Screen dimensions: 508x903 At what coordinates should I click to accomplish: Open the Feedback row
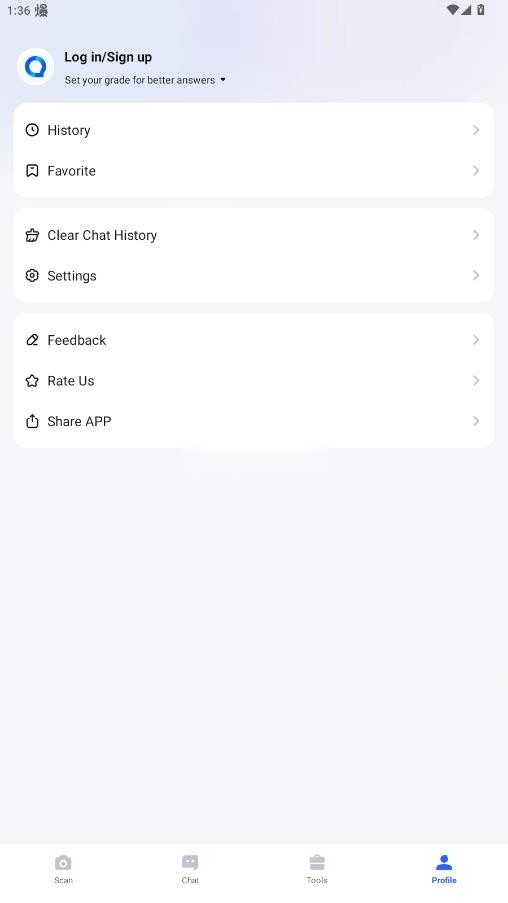pyautogui.click(x=254, y=340)
